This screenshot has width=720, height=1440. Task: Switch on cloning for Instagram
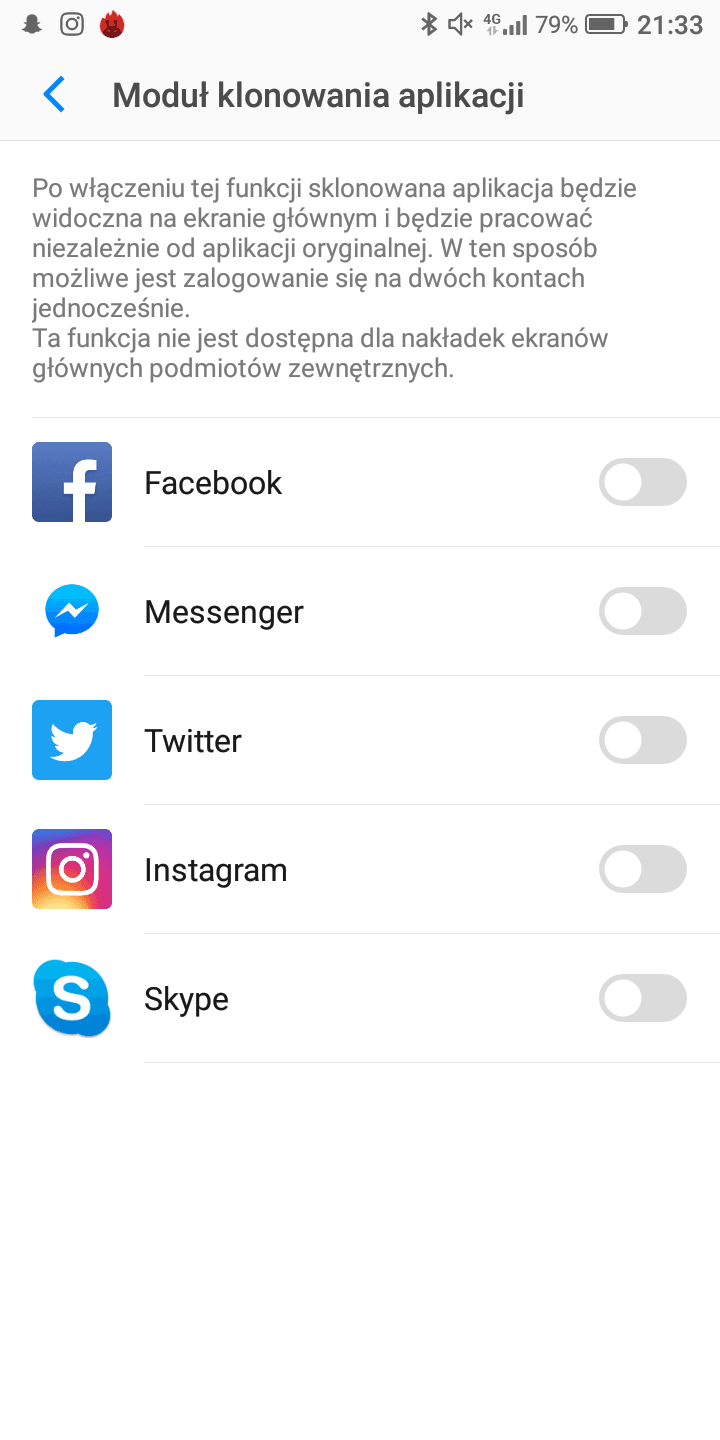click(643, 870)
